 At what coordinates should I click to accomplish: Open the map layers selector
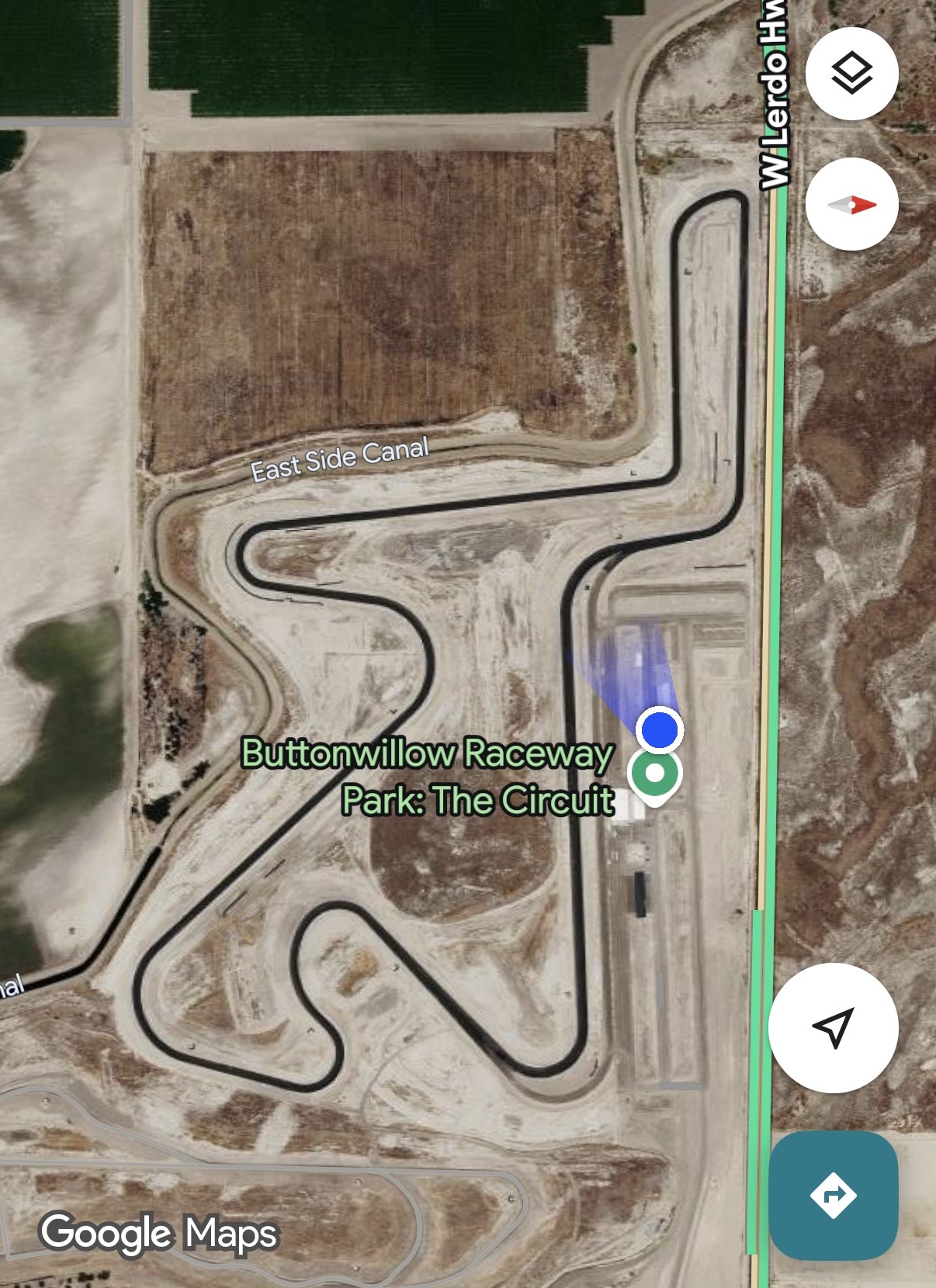click(851, 74)
